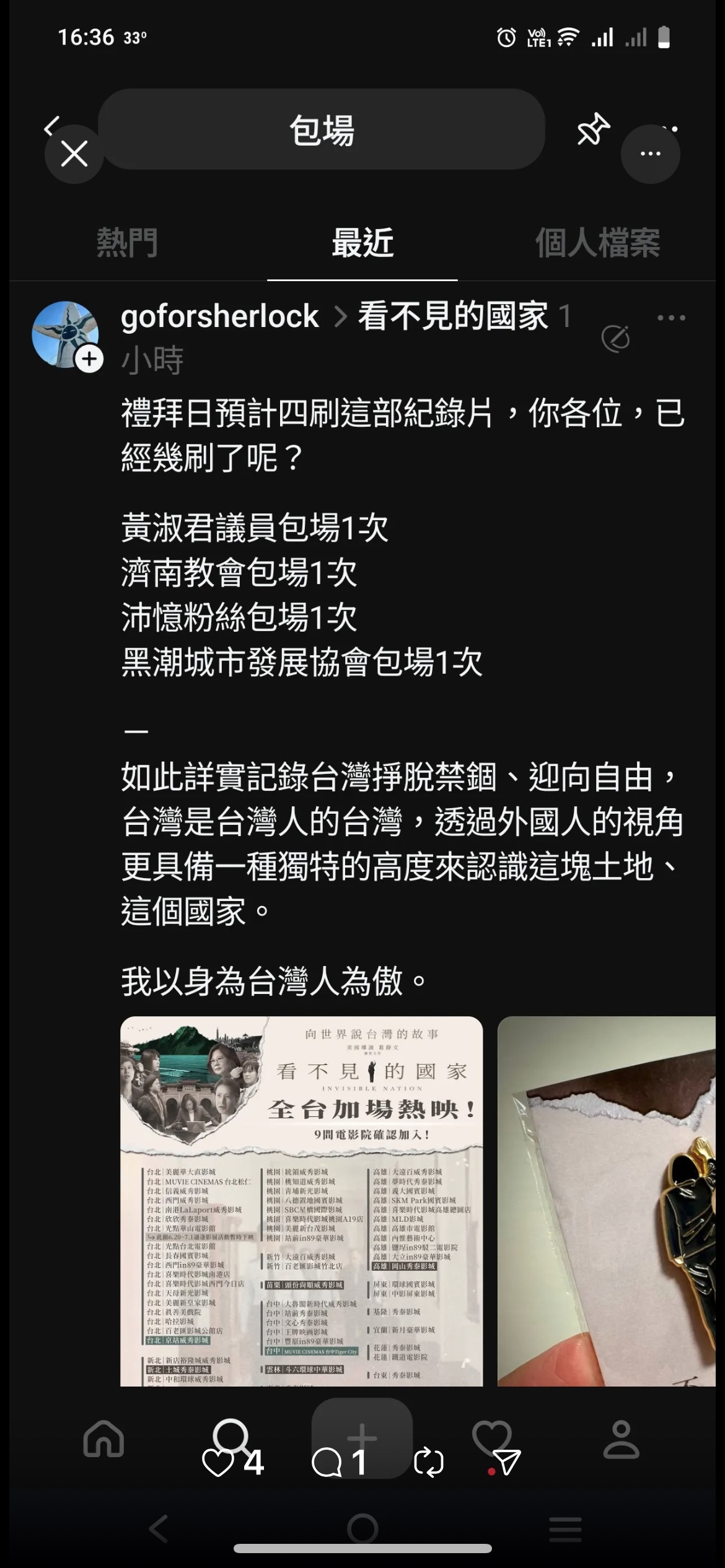This screenshot has width=725, height=1568.
Task: Open the 看不見的國家 topic
Action: 453,316
